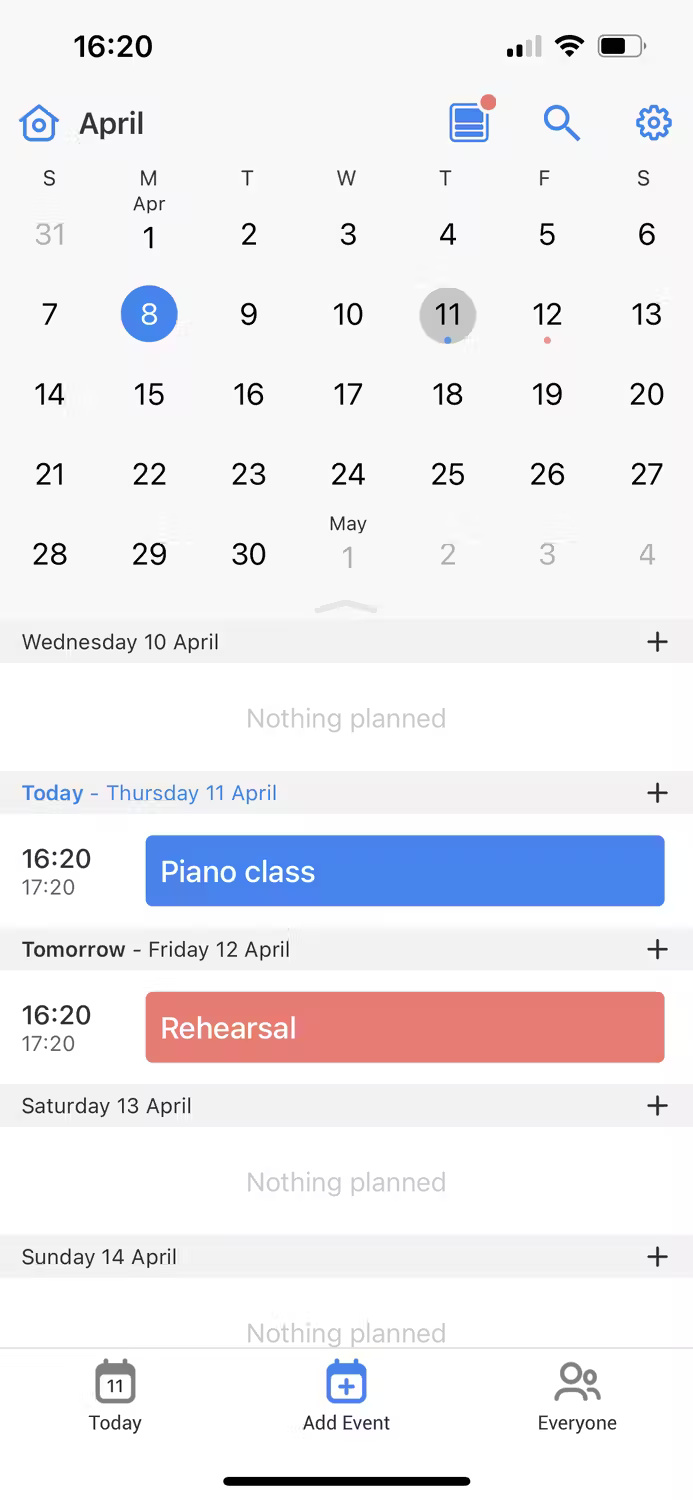Tap the Add Event button

coord(346,1396)
